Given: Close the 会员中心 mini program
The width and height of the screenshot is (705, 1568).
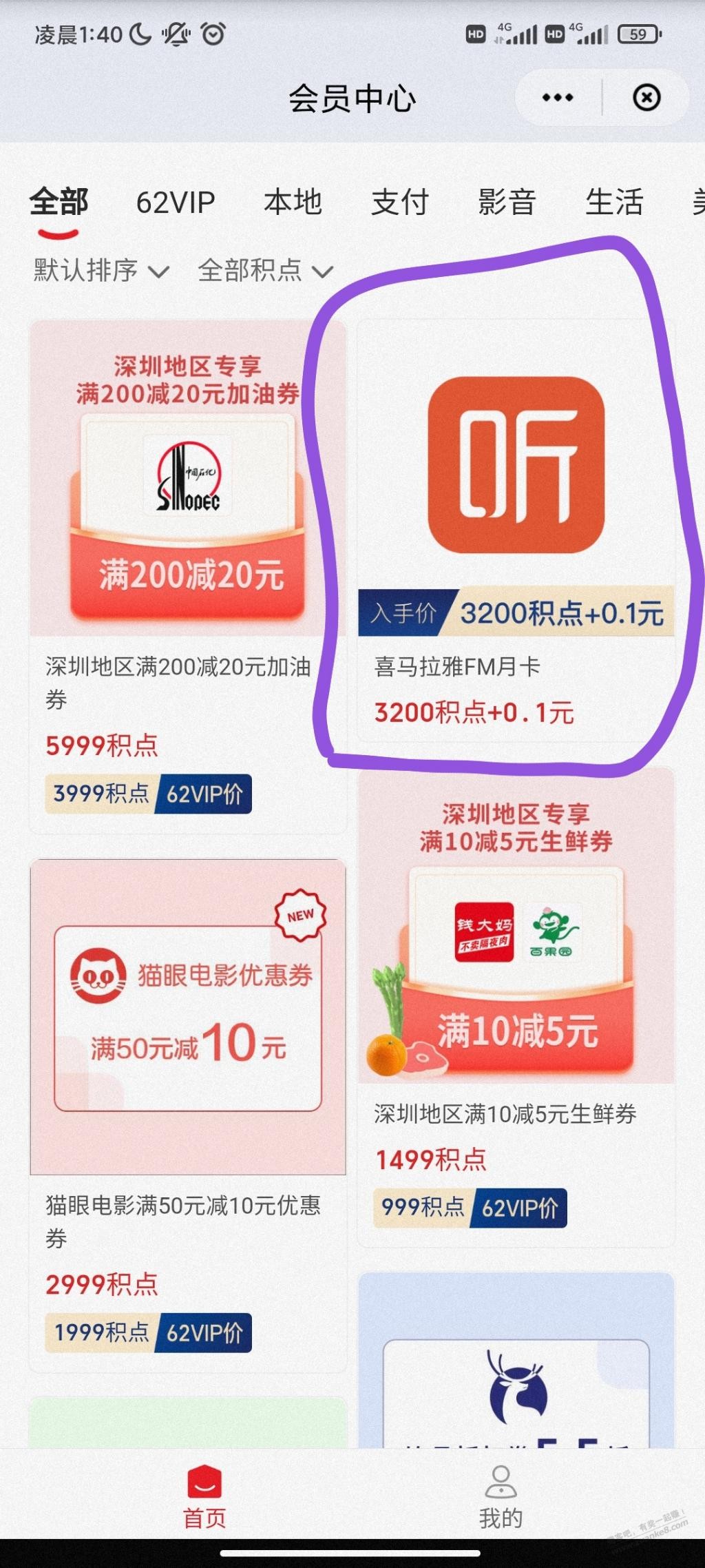Looking at the screenshot, I should point(646,98).
